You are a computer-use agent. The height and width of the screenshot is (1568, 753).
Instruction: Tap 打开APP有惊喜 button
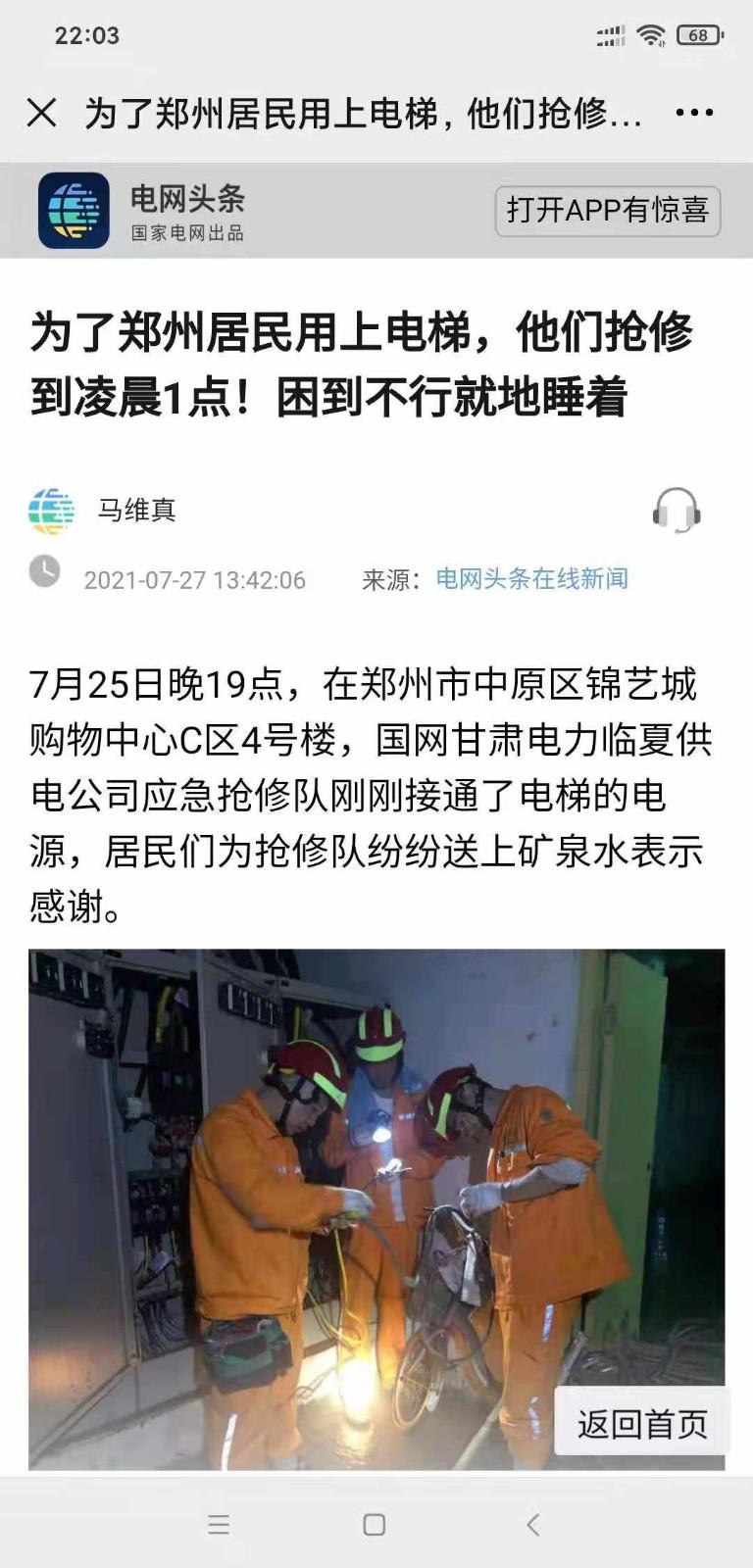coord(607,211)
